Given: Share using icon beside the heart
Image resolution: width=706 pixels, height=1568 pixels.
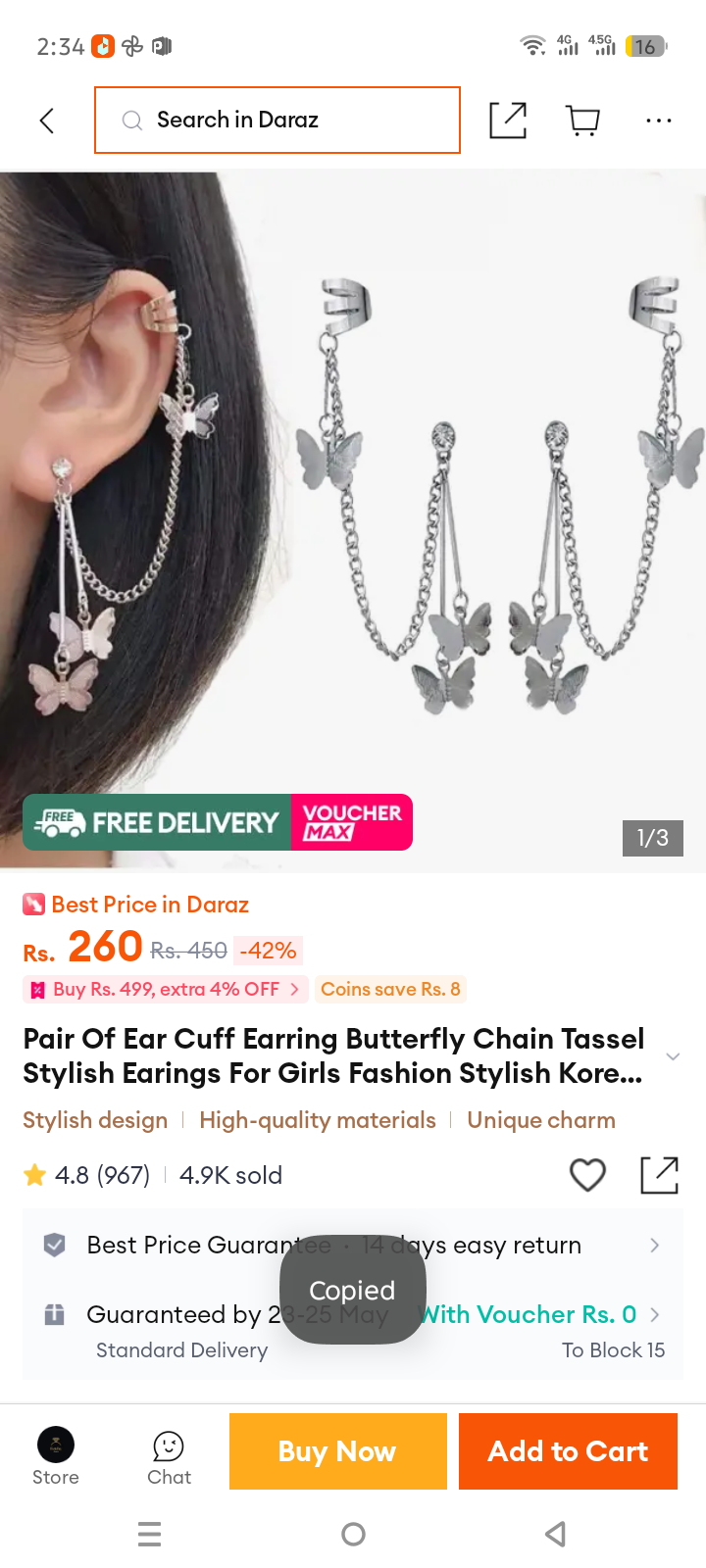Looking at the screenshot, I should click(x=659, y=1174).
